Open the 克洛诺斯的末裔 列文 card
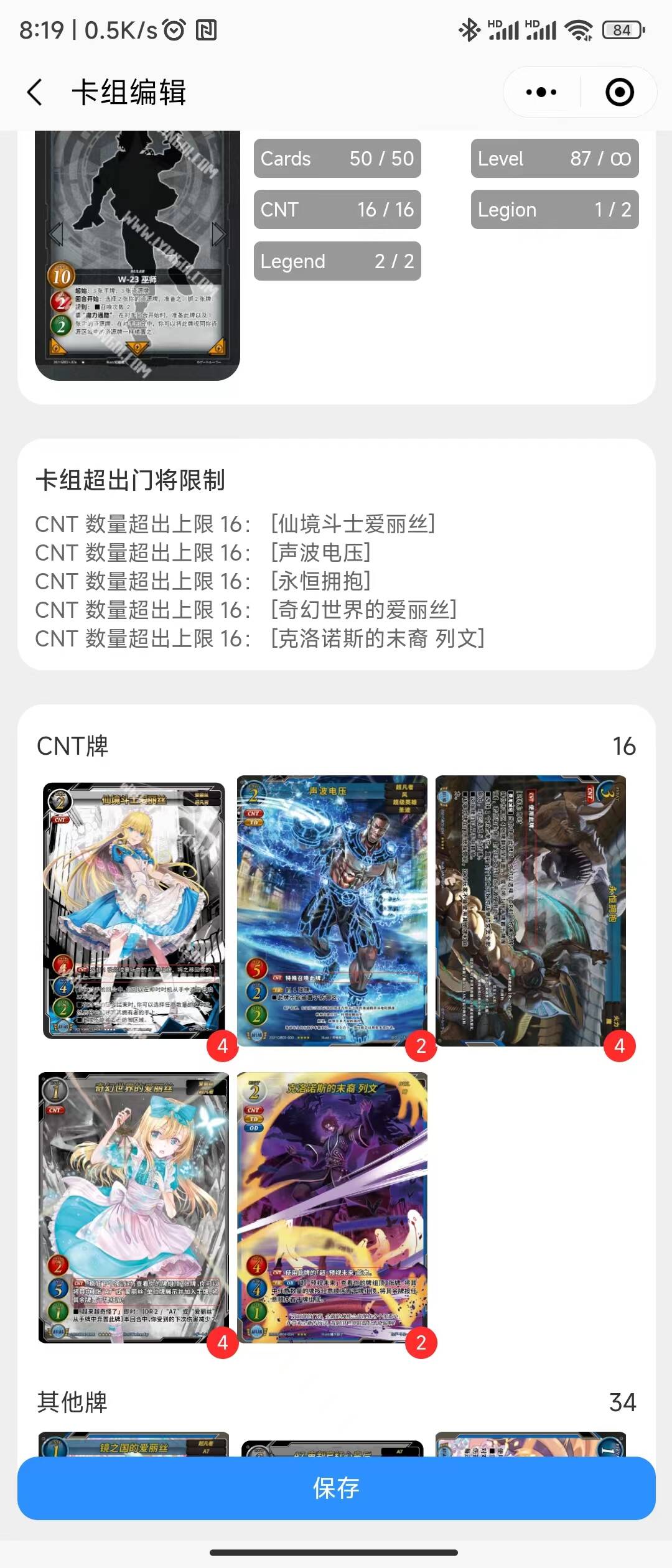Screen dimensions: 672x1568 [x=332, y=1207]
